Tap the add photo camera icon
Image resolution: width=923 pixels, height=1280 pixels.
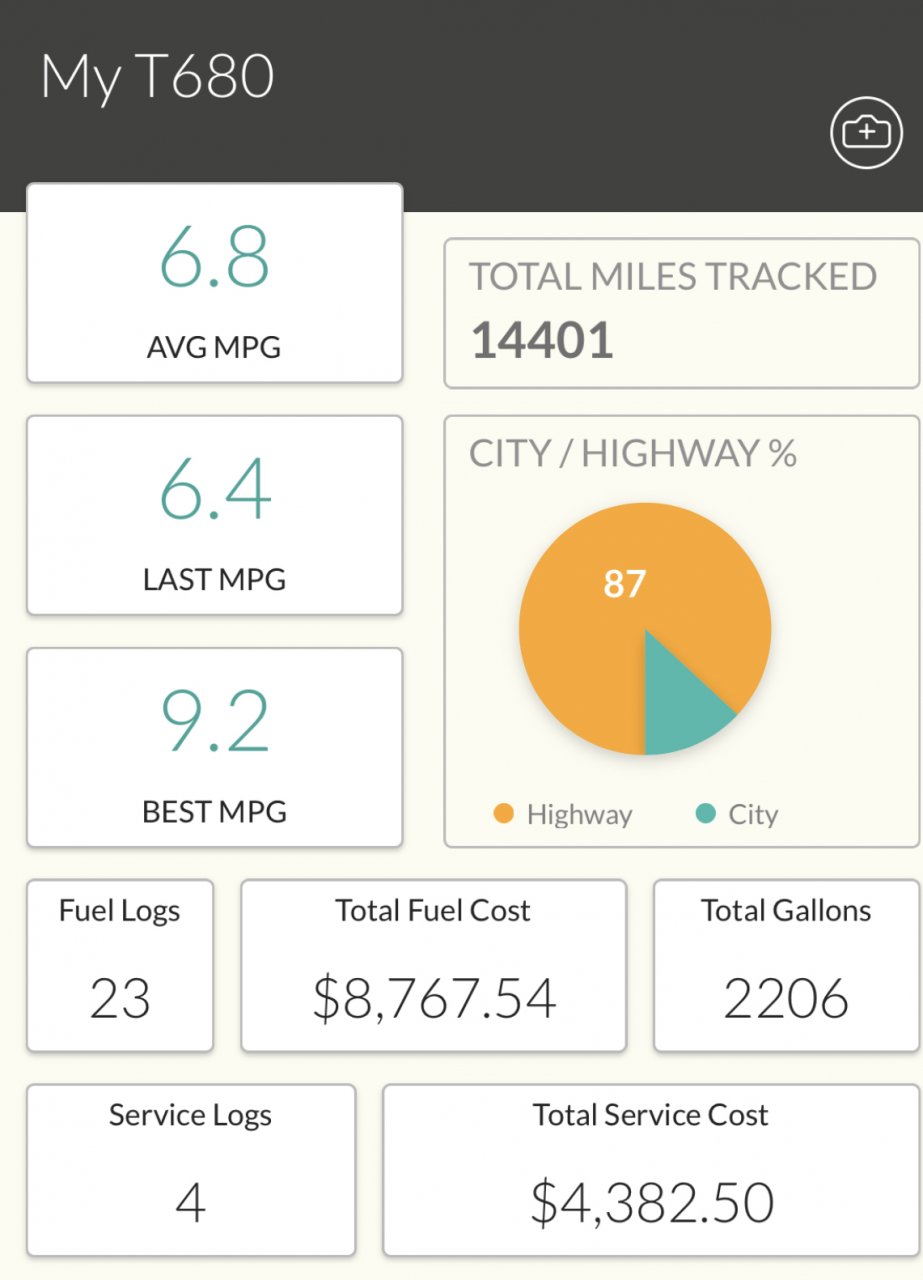(866, 132)
